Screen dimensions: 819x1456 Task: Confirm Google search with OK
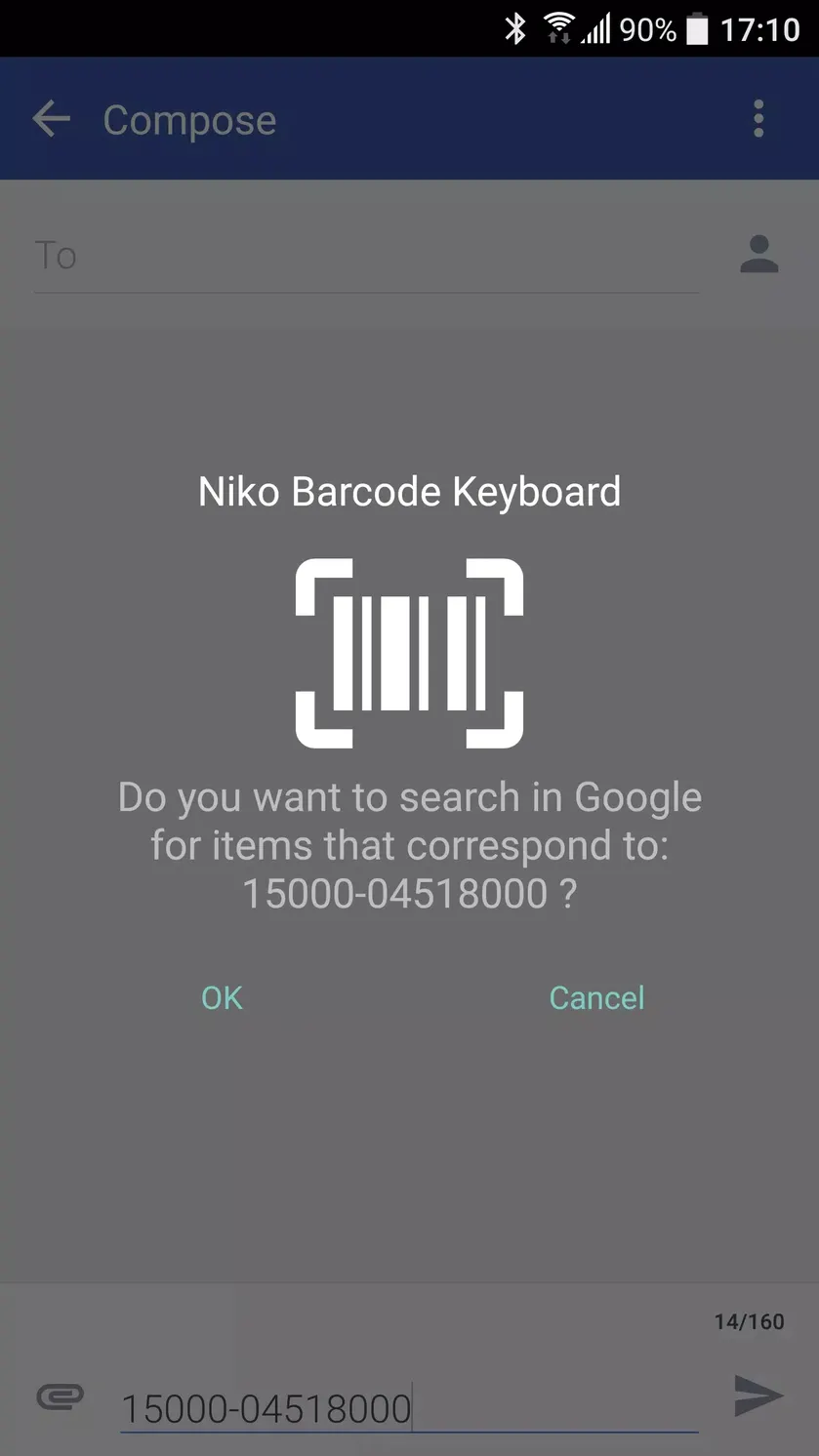click(x=222, y=997)
